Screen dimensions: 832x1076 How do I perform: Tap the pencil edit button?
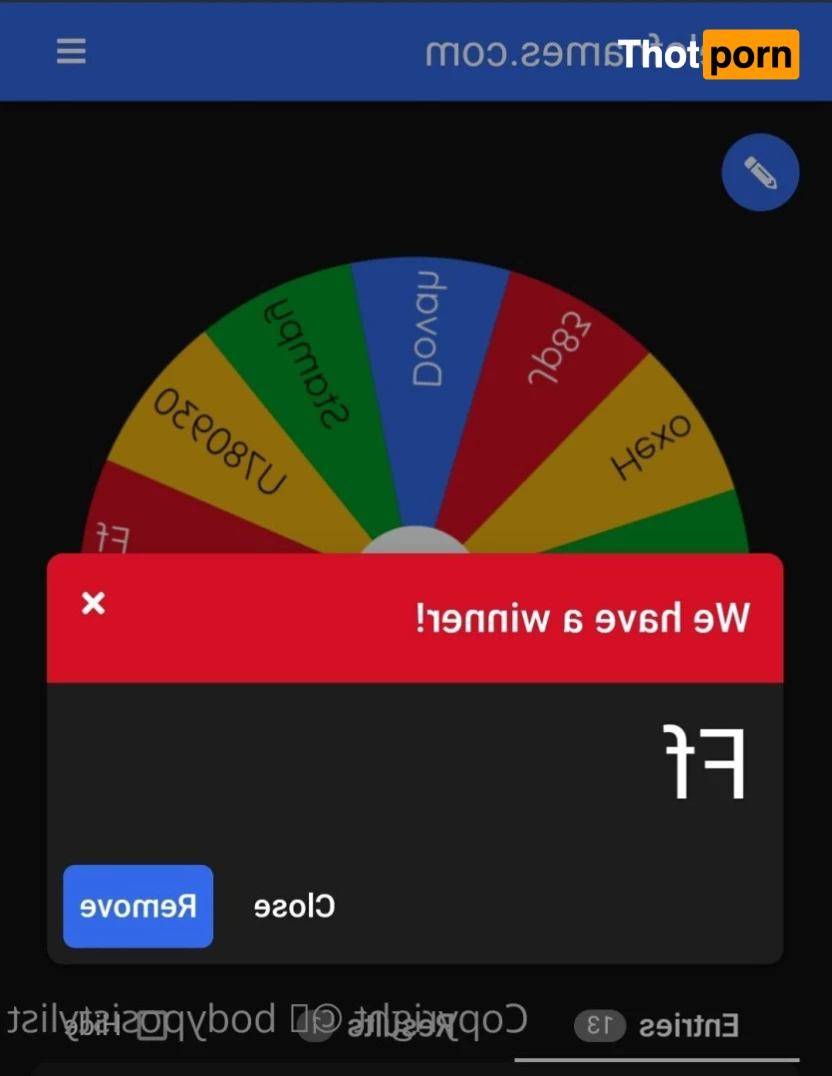point(760,173)
